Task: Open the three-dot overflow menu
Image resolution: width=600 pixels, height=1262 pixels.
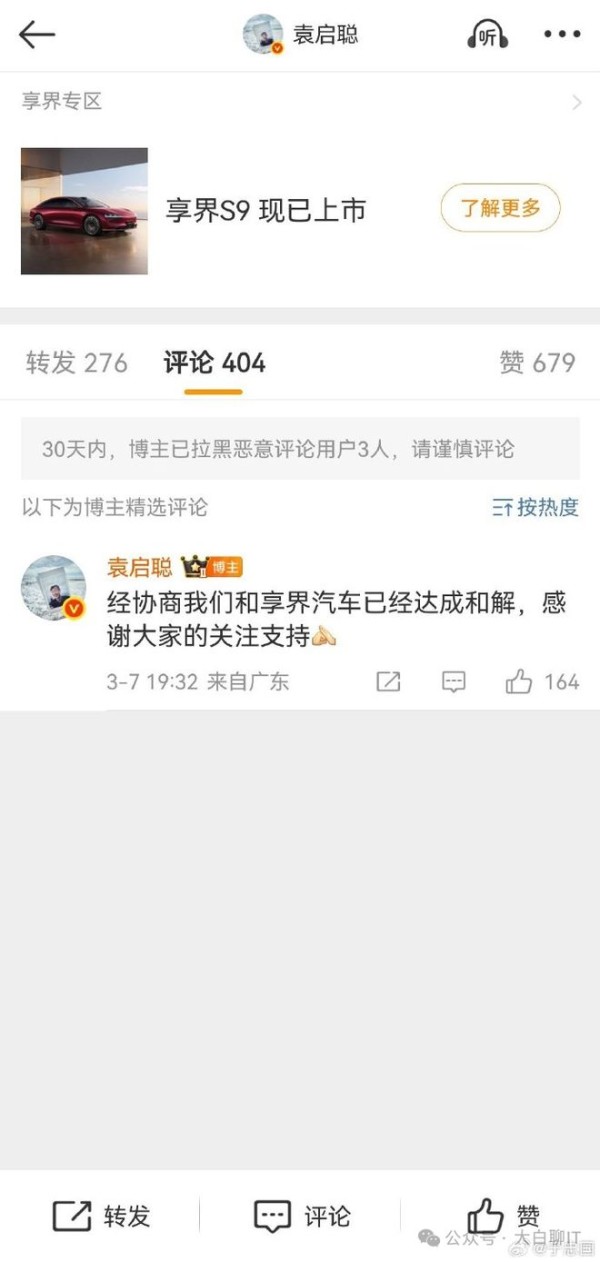Action: [x=561, y=35]
